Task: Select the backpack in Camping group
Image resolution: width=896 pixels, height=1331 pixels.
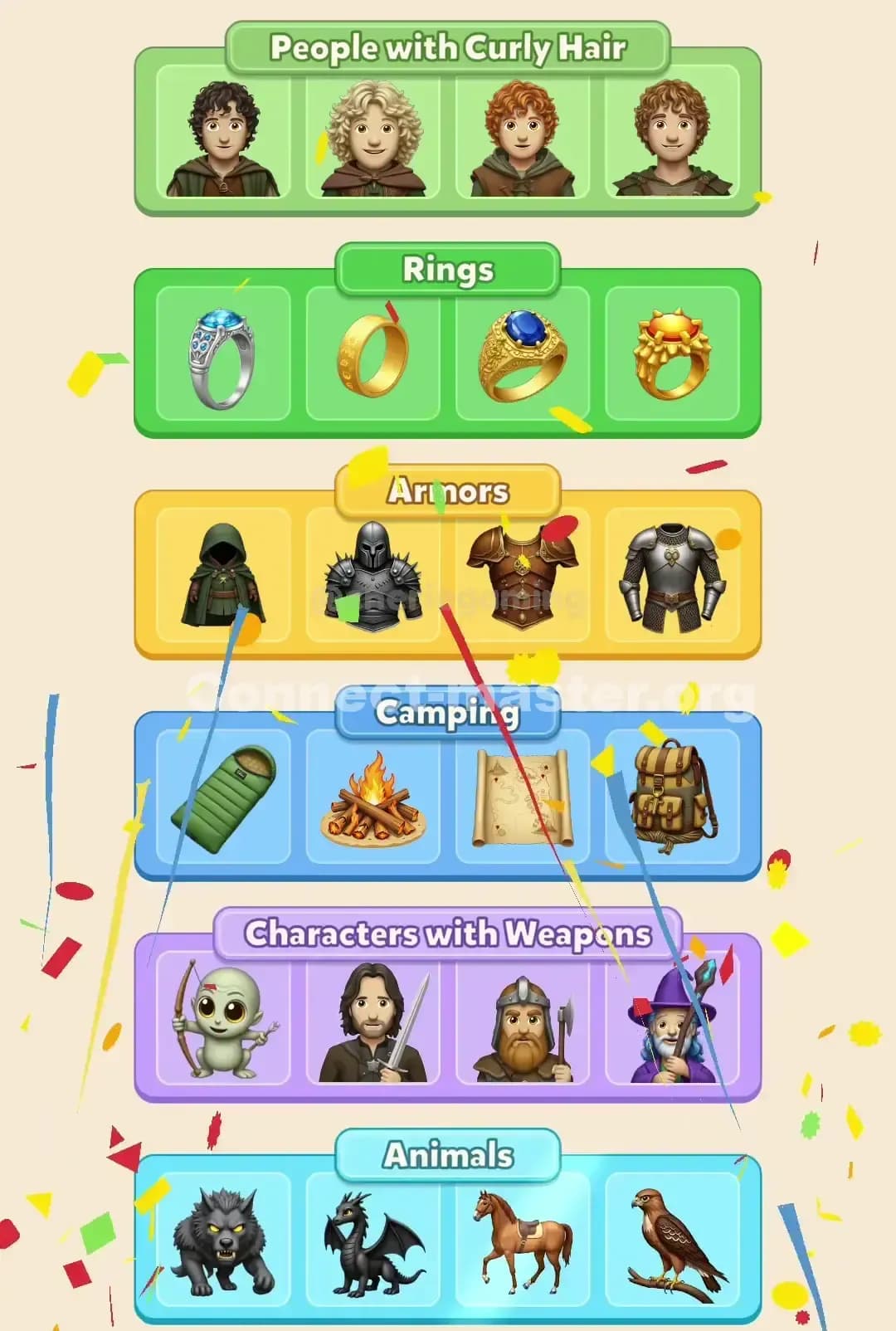Action: (x=674, y=798)
